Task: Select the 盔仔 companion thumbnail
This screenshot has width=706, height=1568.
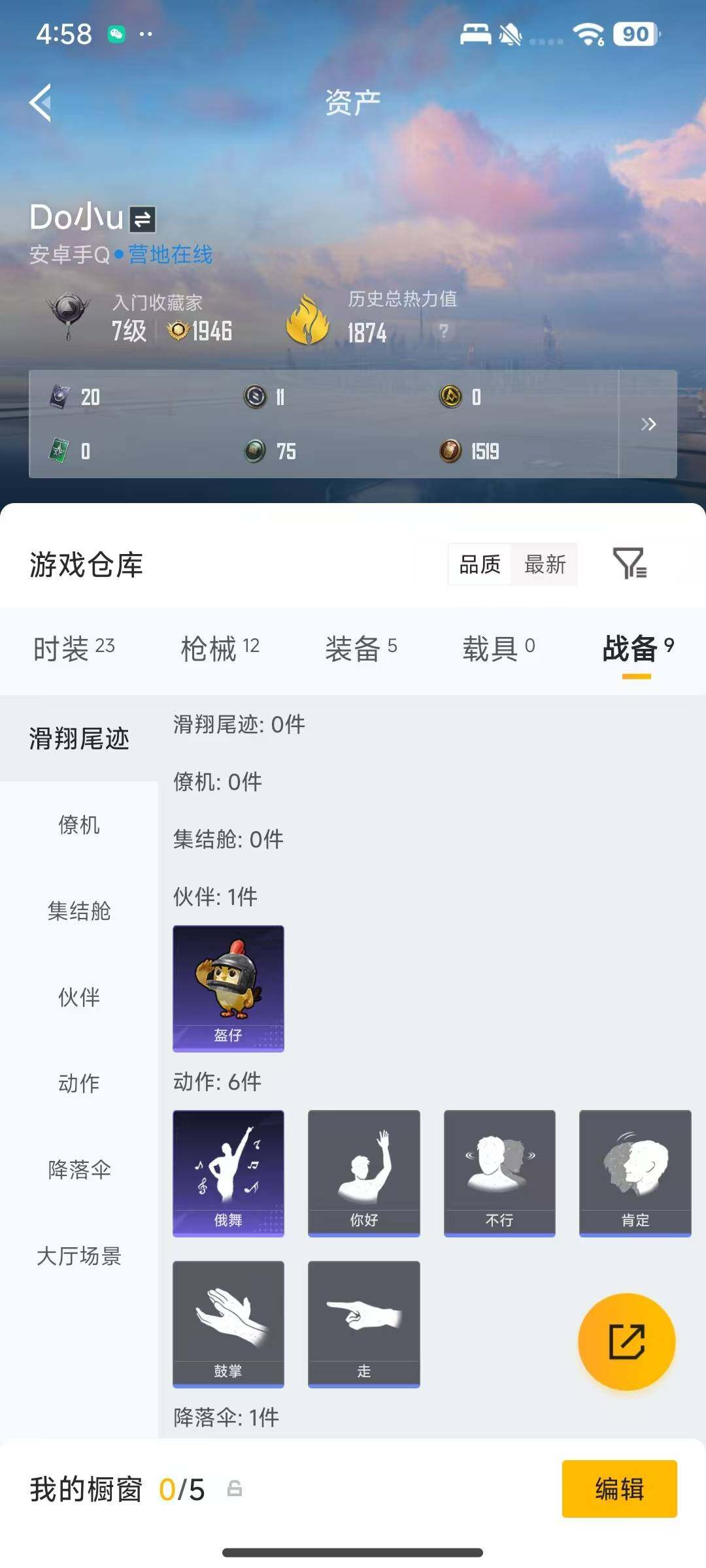Action: 228,988
